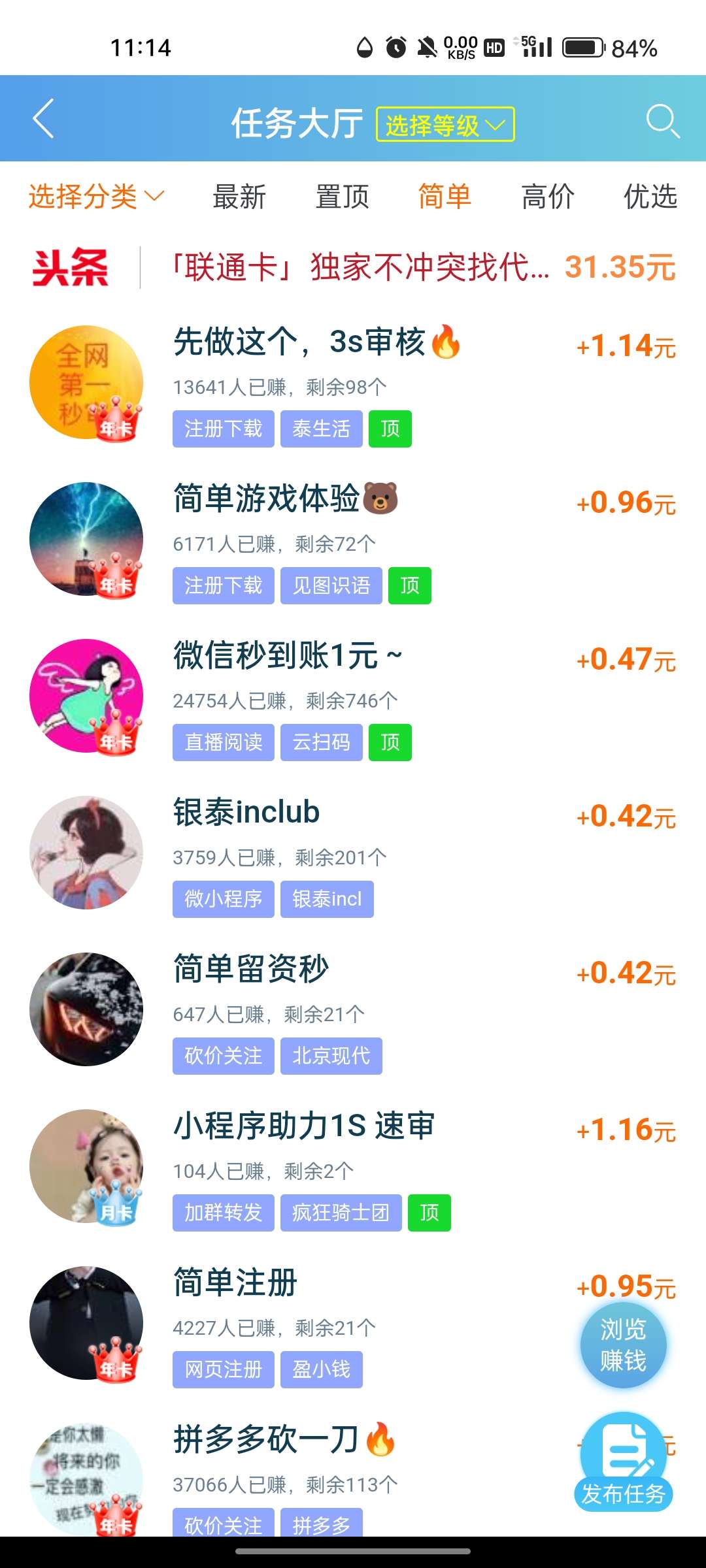Switch to the 高价 tab
This screenshot has height=1568, width=706.
point(548,196)
